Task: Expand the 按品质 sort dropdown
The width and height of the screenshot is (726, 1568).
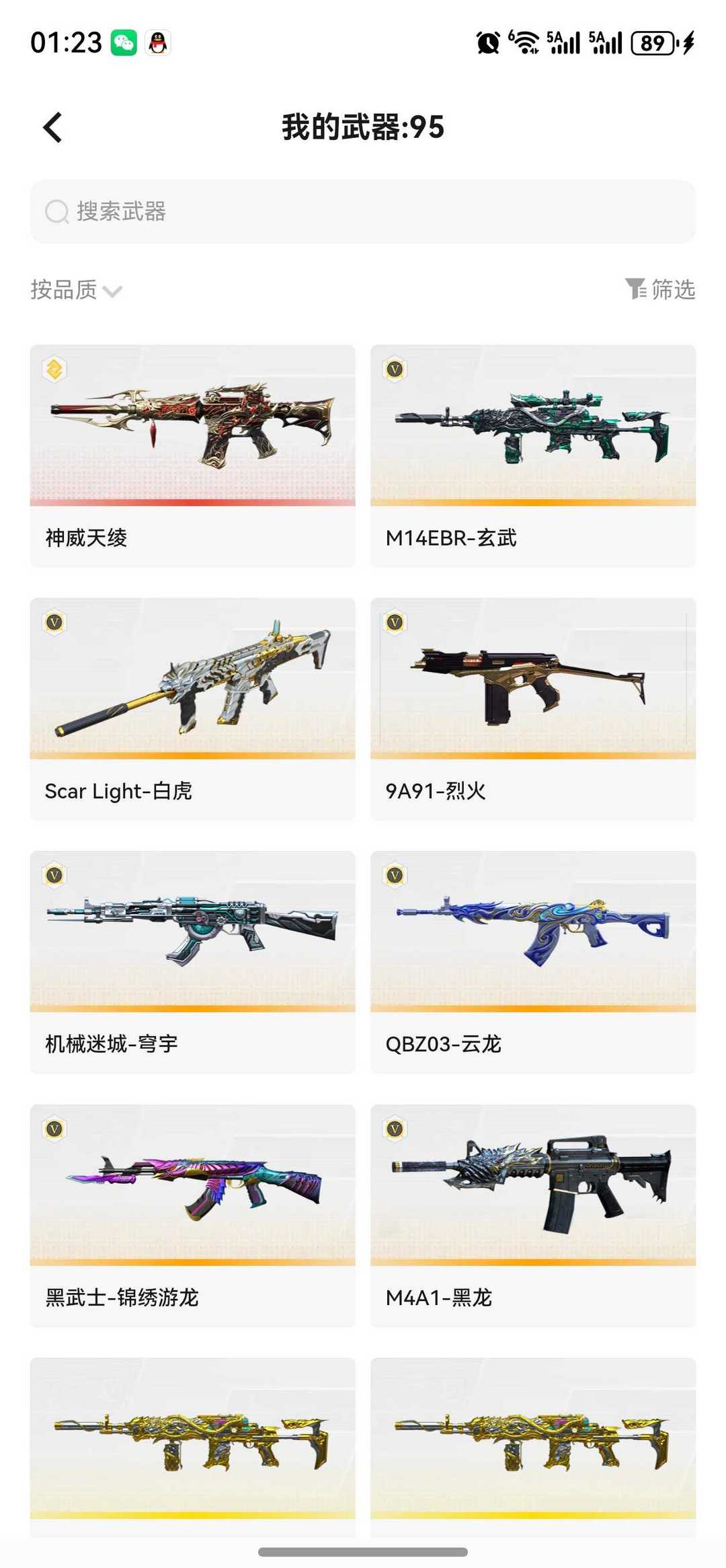Action: coord(76,290)
